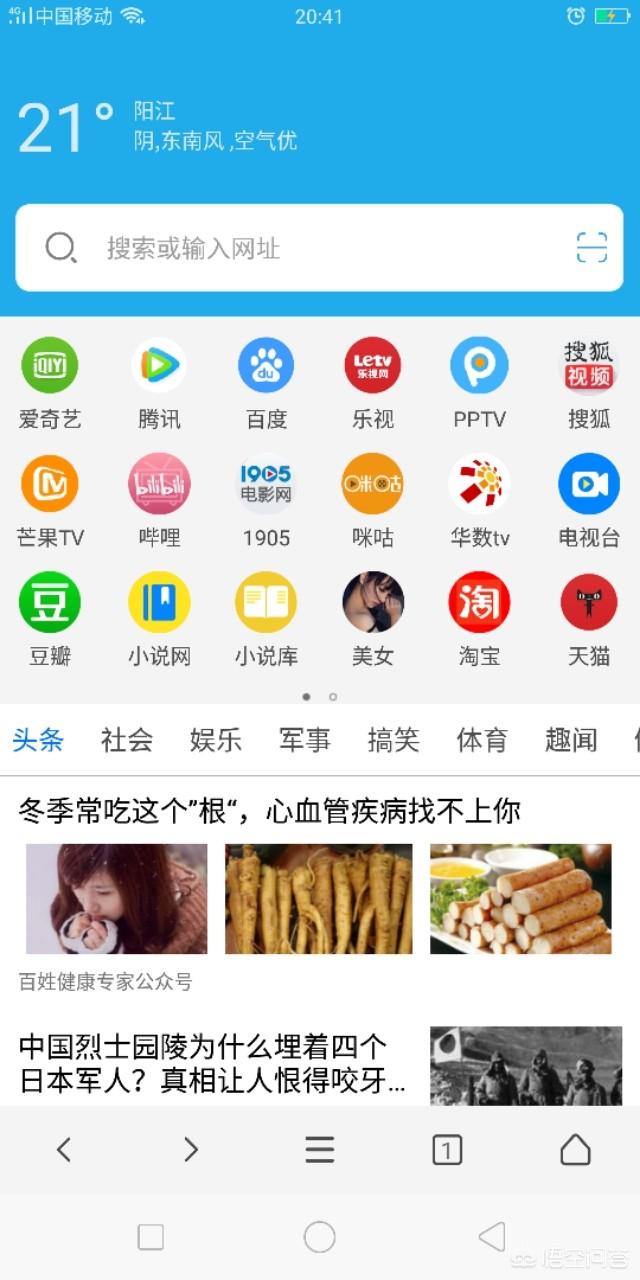
Task: Open the PPTV shortcut
Action: tap(479, 383)
